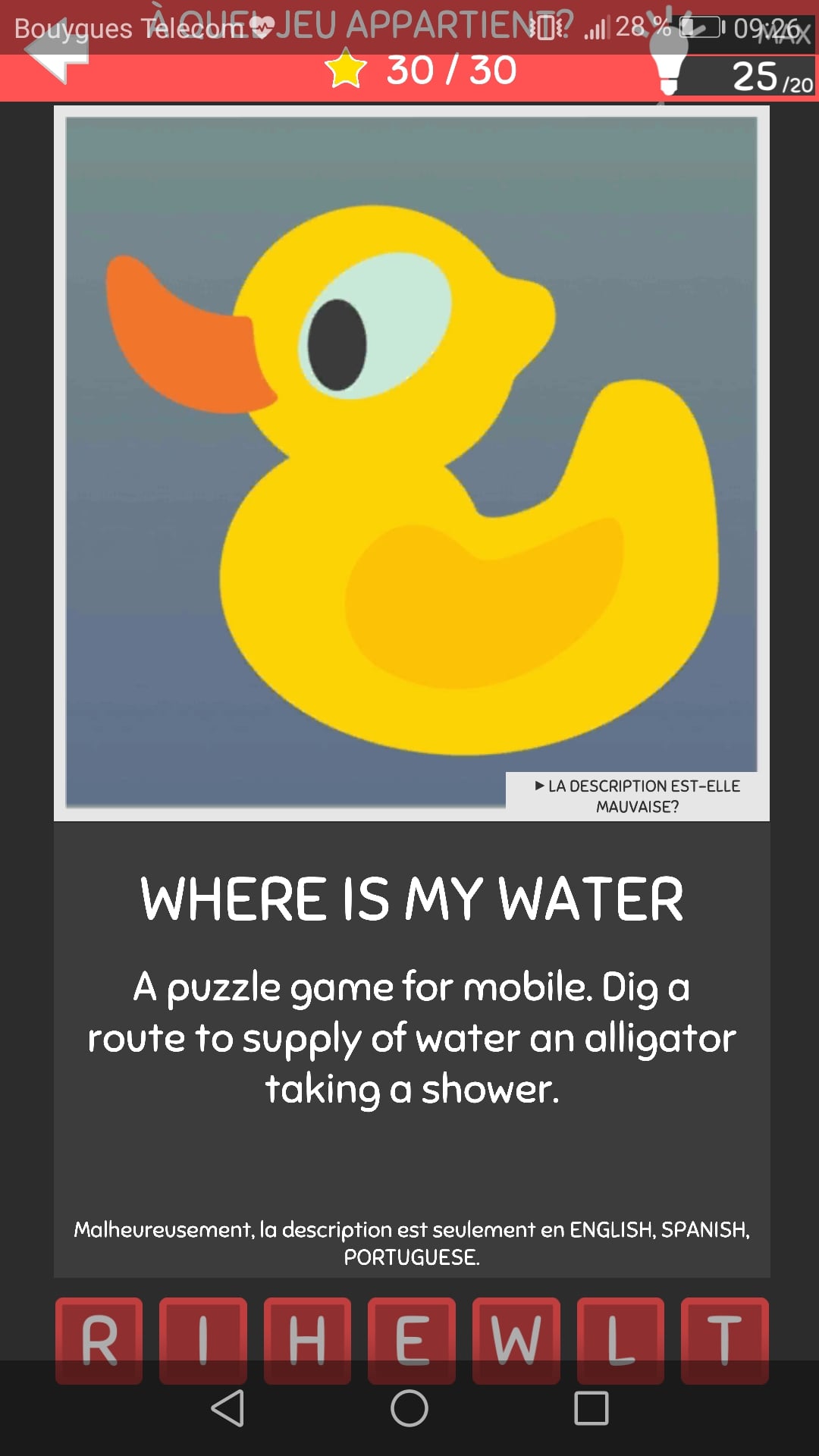Pick the letter E tile

412,1340
